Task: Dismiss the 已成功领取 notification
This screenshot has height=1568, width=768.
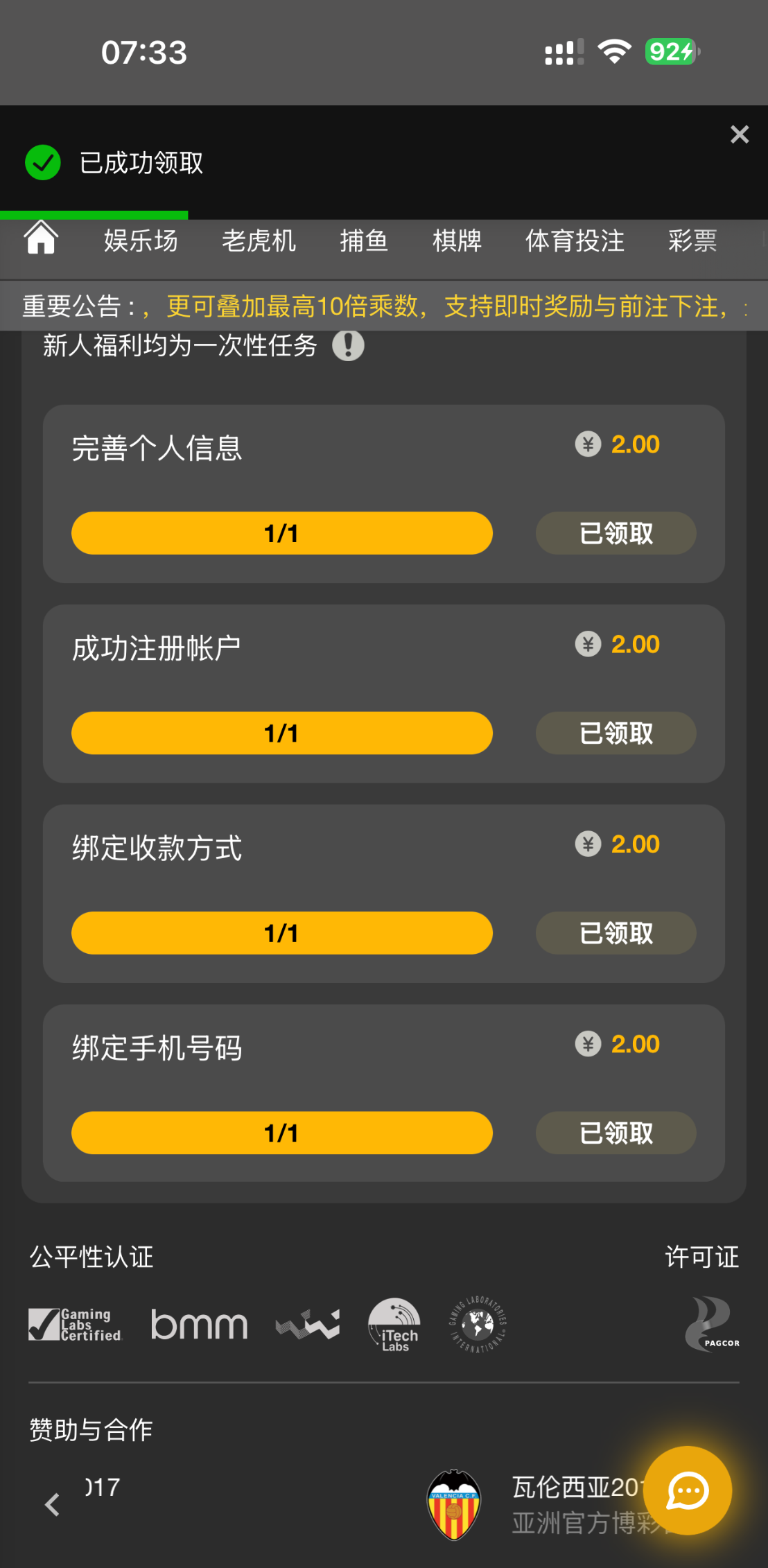Action: point(740,134)
